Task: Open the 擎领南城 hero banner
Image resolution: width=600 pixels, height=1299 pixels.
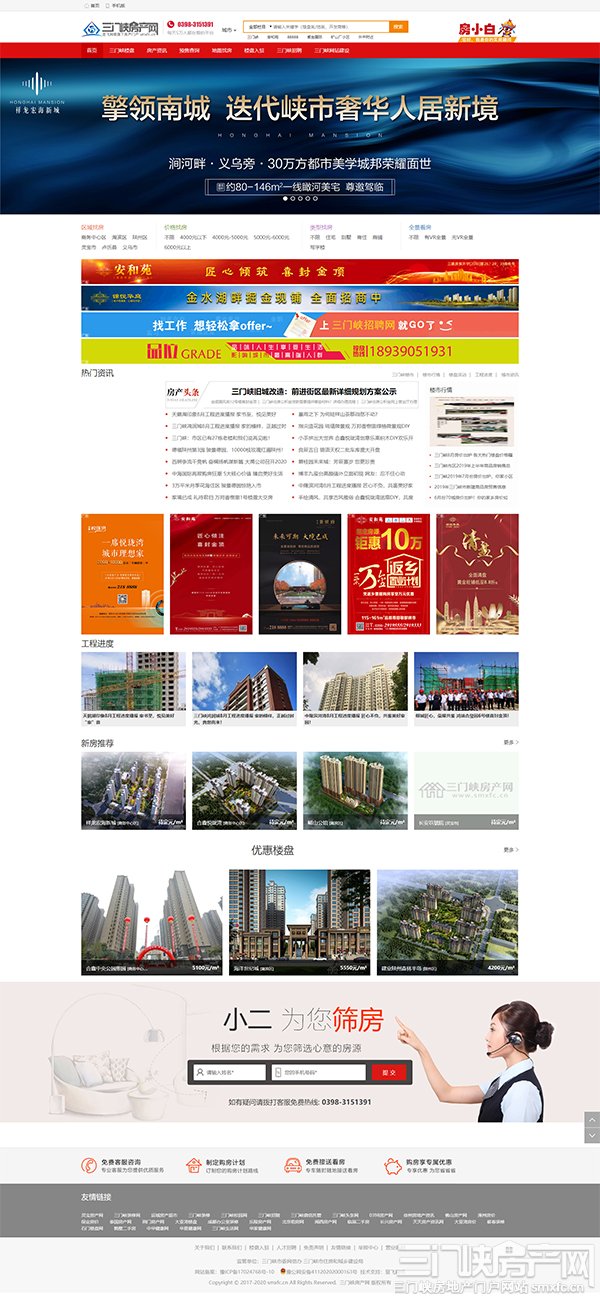Action: (x=300, y=130)
